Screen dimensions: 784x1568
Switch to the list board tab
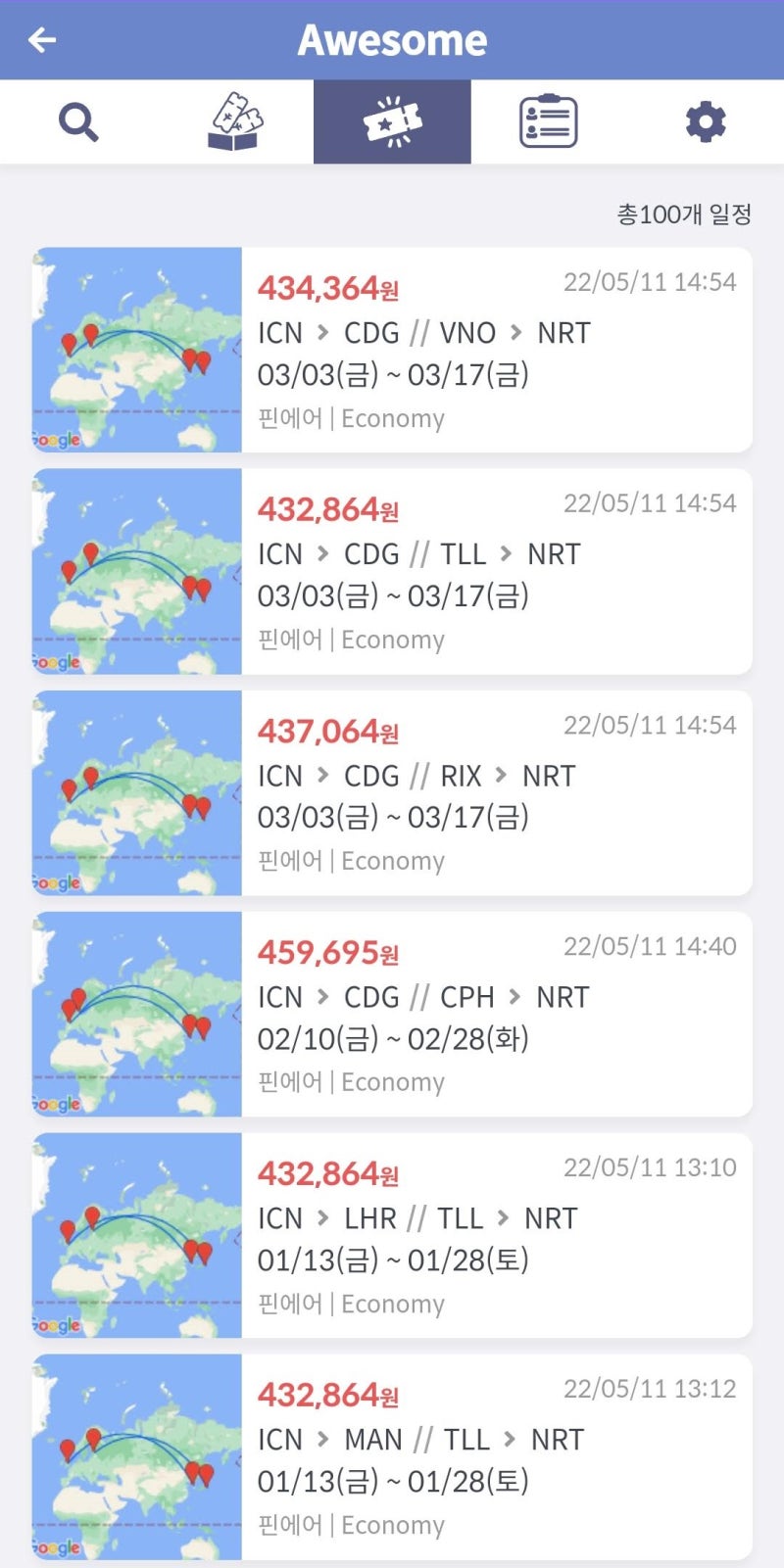(x=548, y=122)
